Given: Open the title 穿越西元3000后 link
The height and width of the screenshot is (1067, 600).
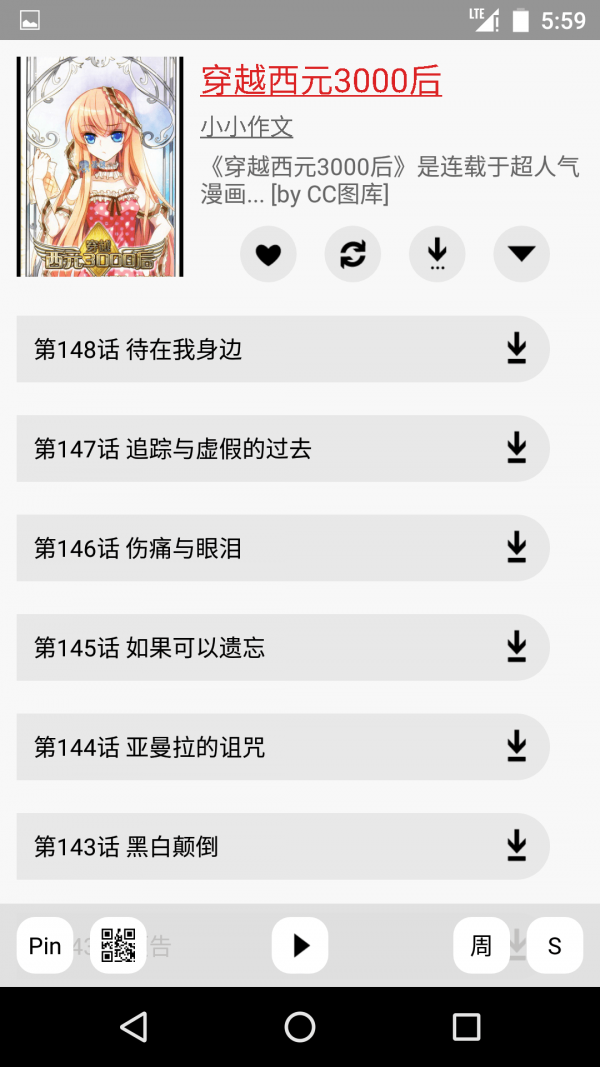Looking at the screenshot, I should [x=321, y=81].
